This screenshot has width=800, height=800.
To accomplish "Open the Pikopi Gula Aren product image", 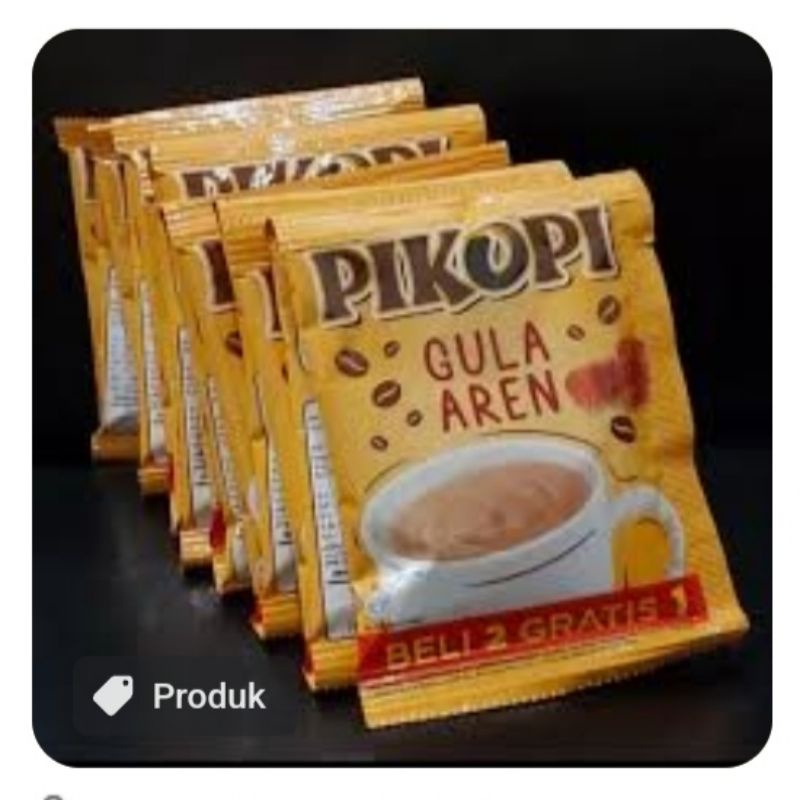I will pyautogui.click(x=402, y=398).
